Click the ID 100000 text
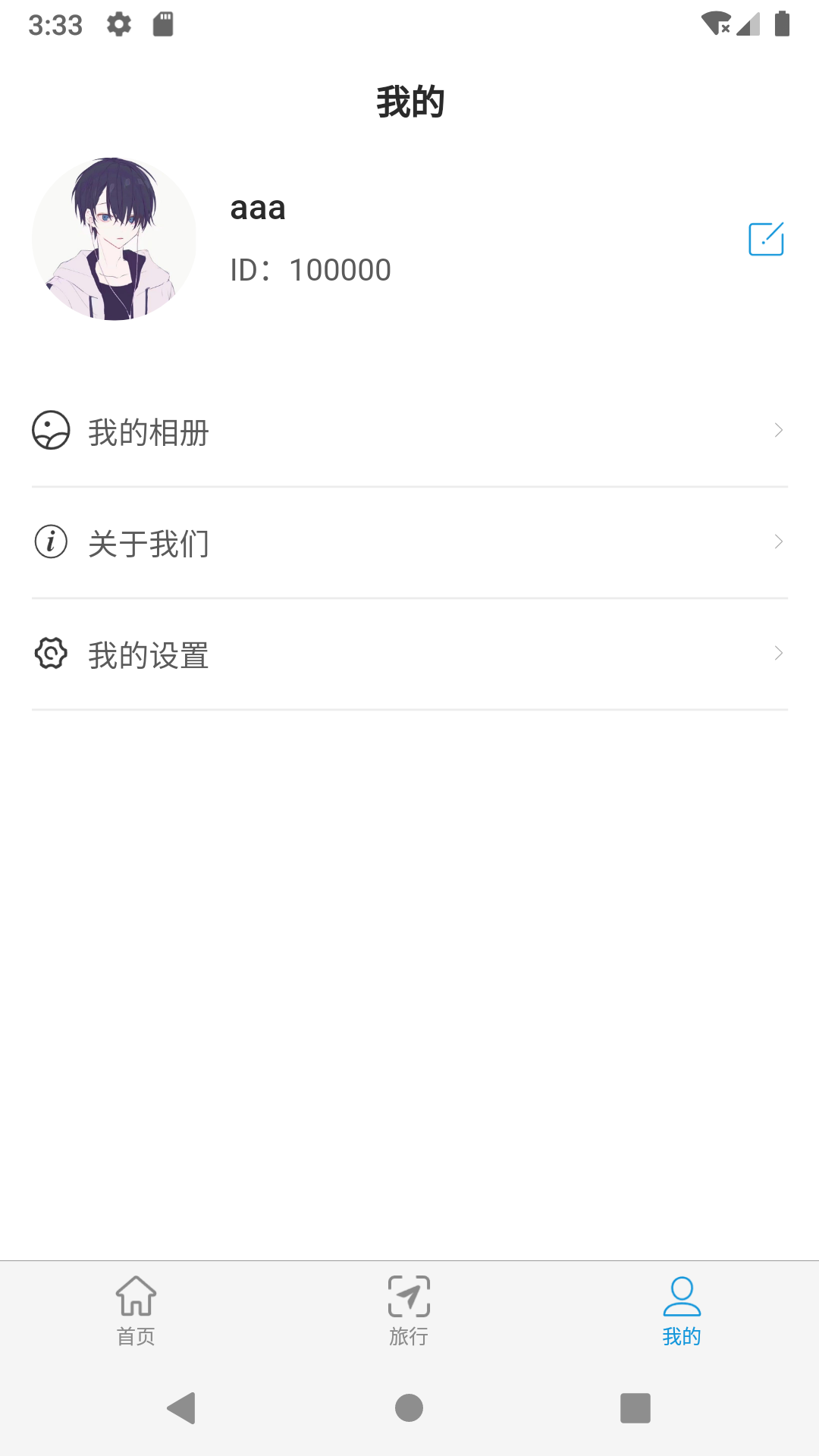 click(x=310, y=270)
